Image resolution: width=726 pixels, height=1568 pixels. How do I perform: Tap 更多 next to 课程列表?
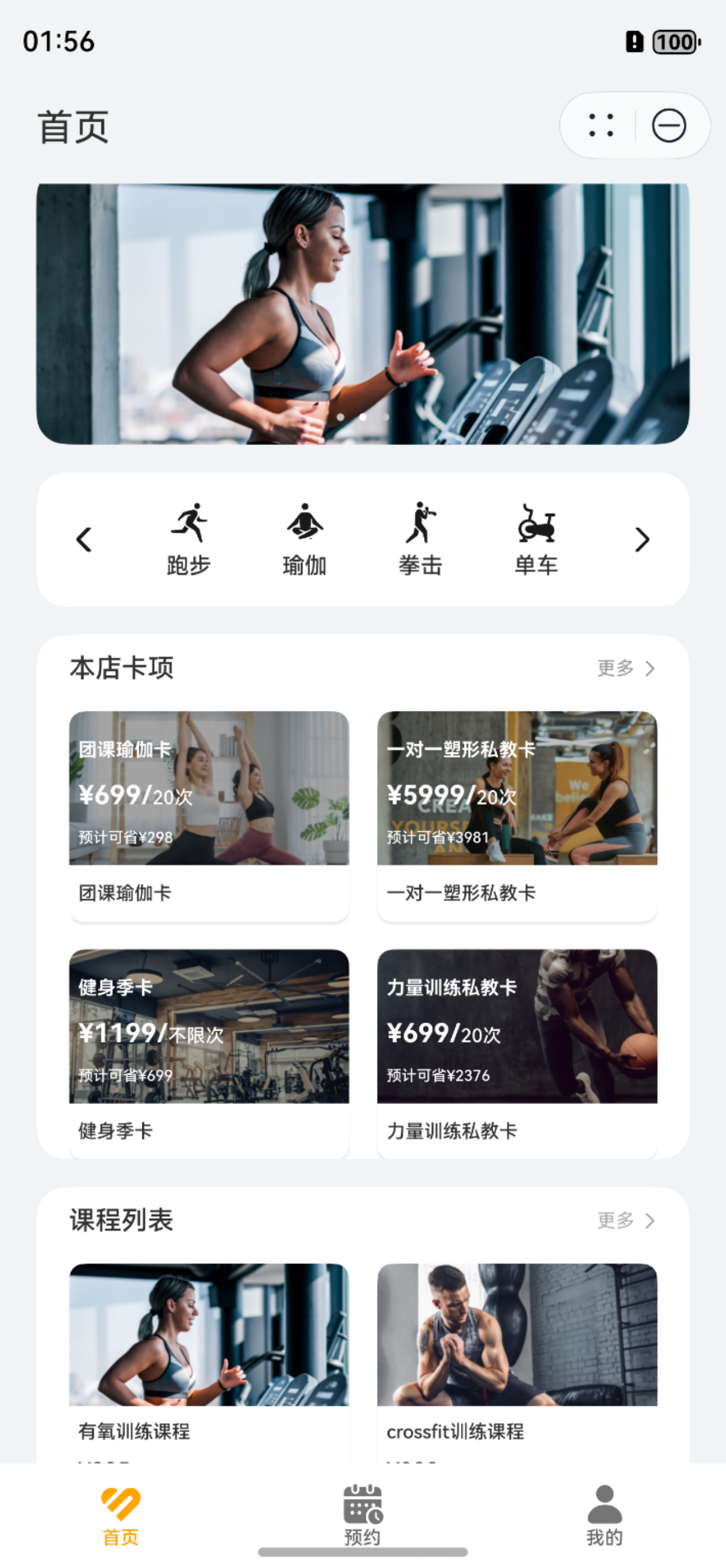coord(626,1220)
